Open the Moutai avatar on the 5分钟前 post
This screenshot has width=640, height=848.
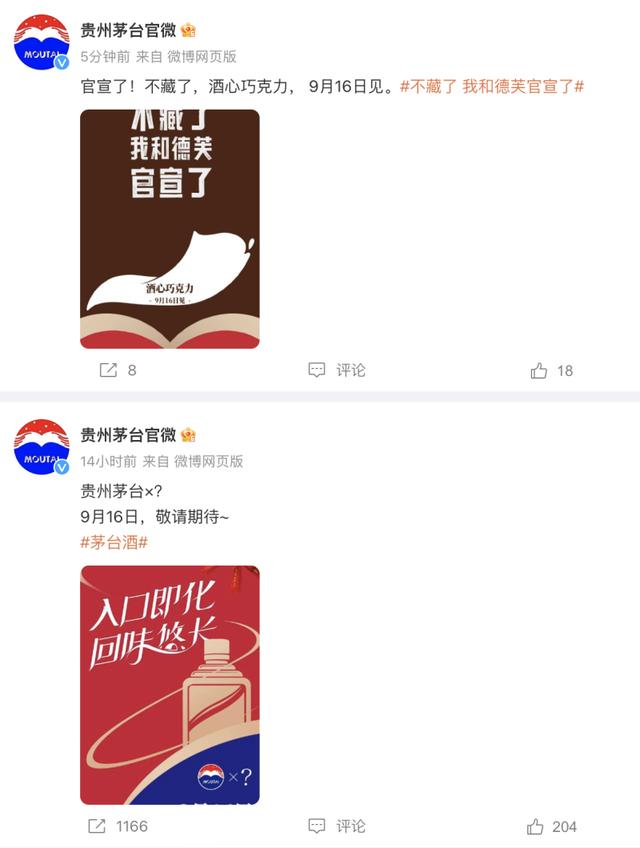click(x=41, y=43)
